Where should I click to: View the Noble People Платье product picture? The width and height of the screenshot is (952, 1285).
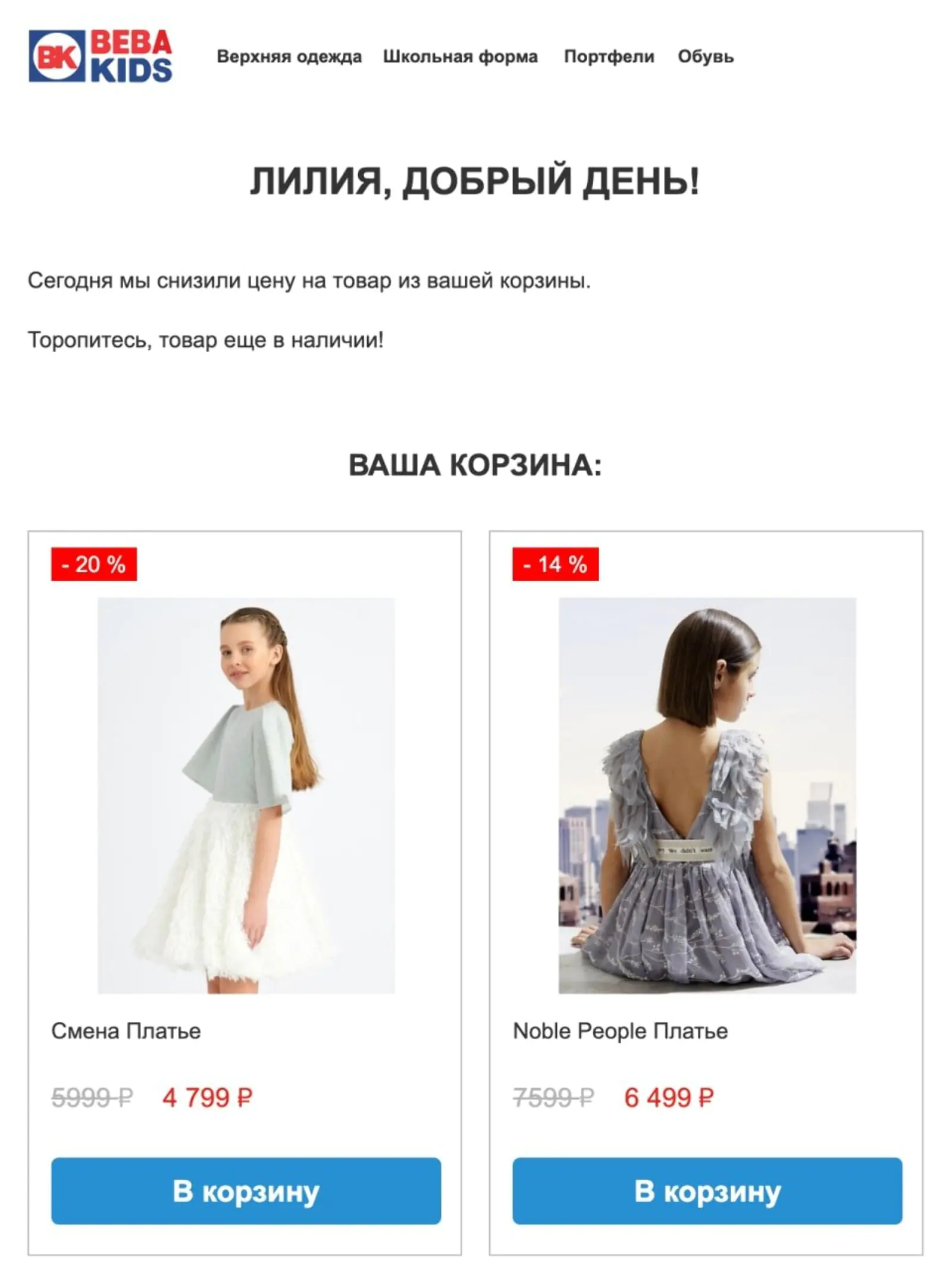[x=707, y=795]
